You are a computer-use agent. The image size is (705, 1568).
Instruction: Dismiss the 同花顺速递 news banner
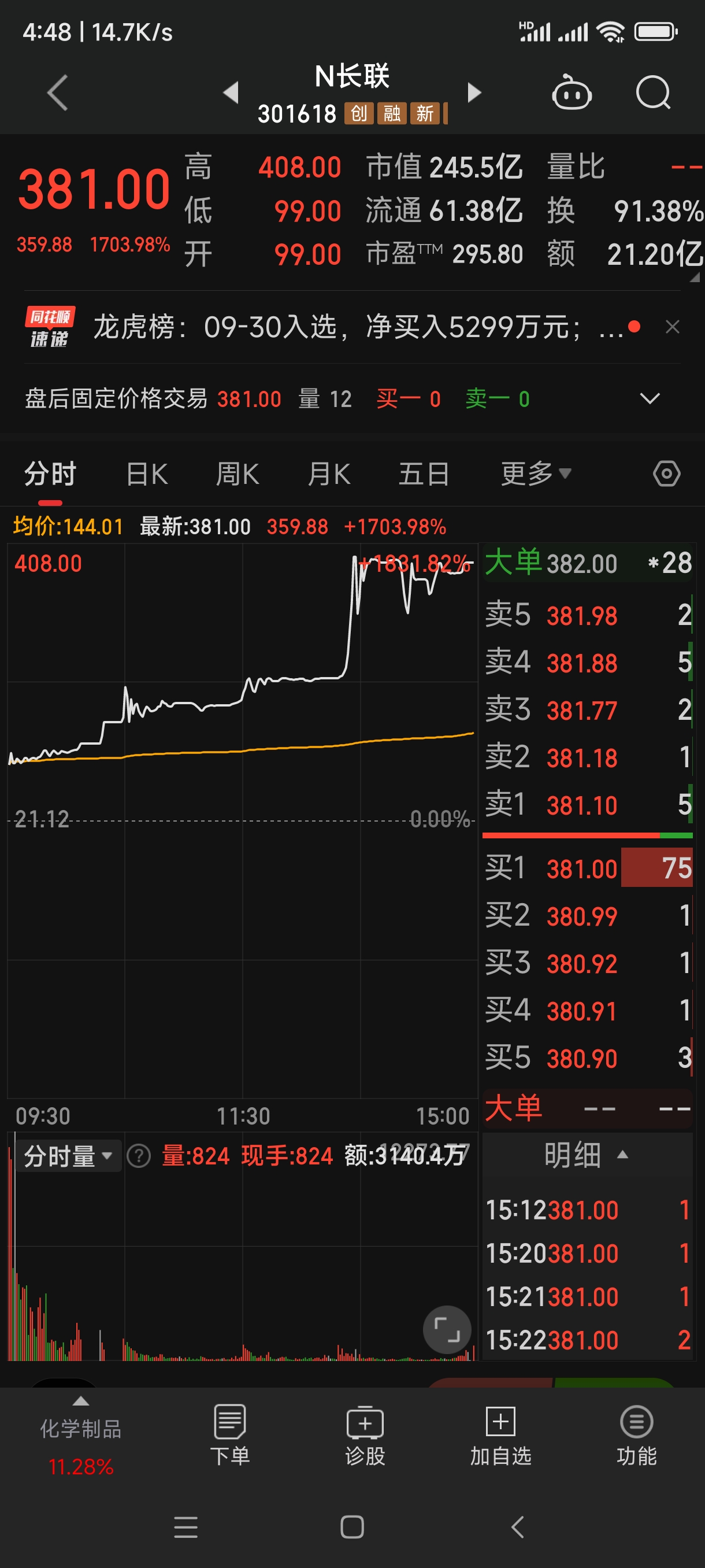coord(672,327)
